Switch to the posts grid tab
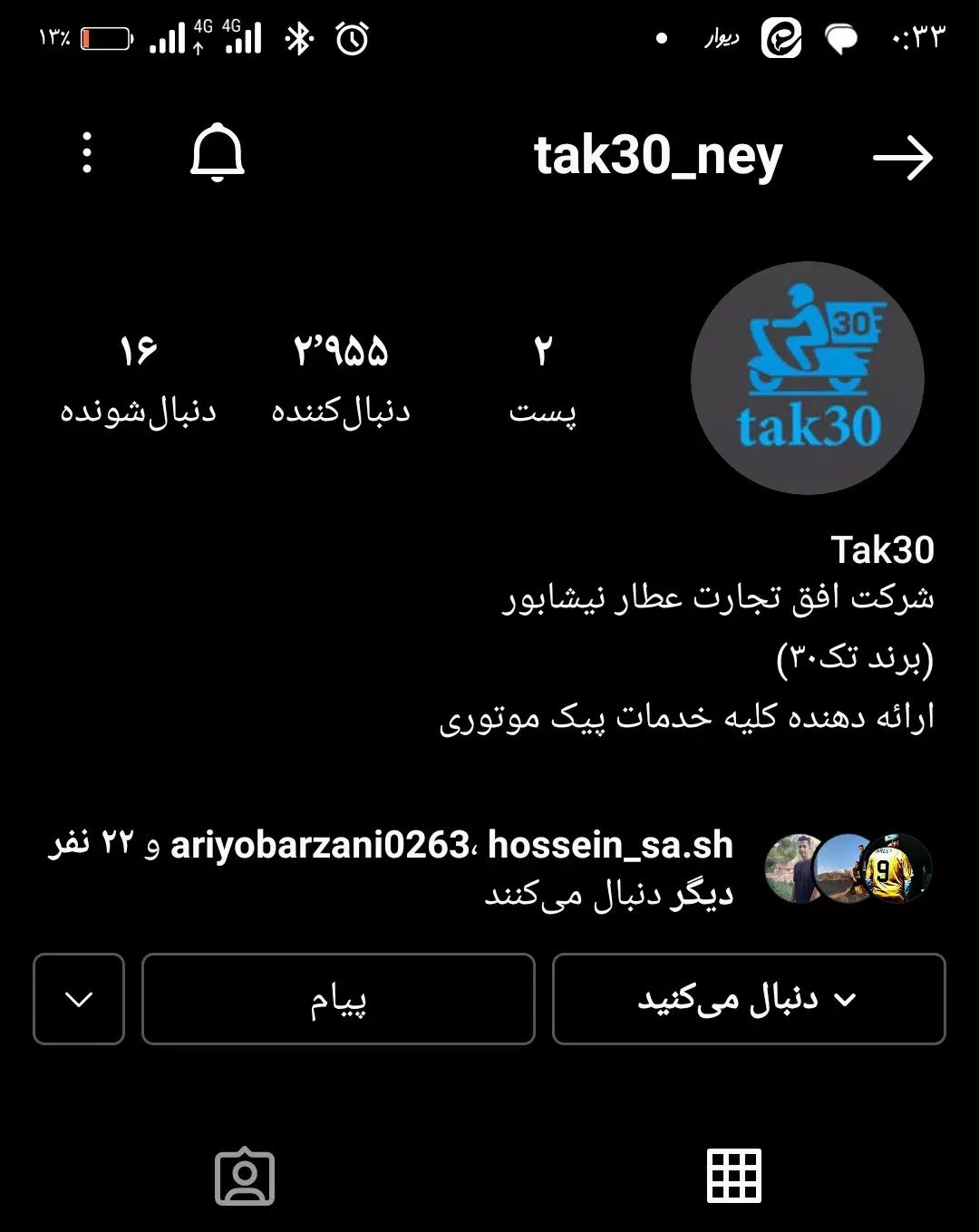The image size is (979, 1232). pyautogui.click(x=734, y=1176)
